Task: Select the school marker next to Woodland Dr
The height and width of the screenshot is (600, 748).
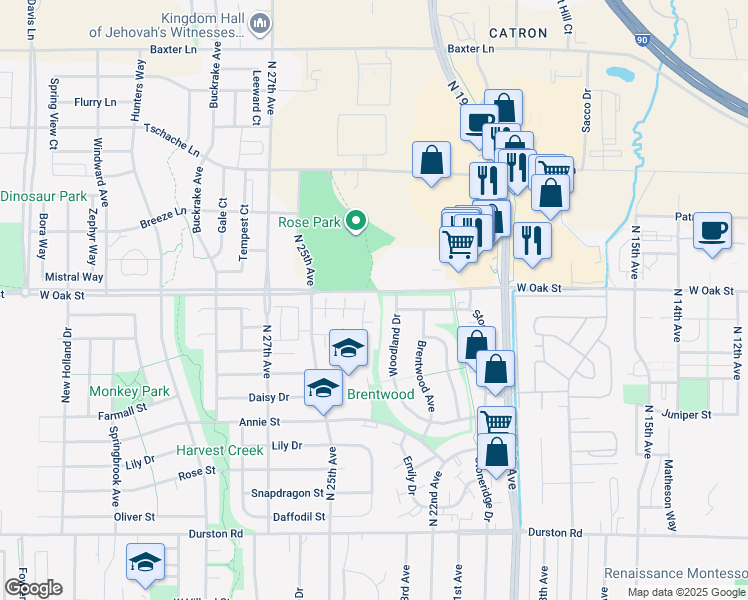Action: [348, 348]
